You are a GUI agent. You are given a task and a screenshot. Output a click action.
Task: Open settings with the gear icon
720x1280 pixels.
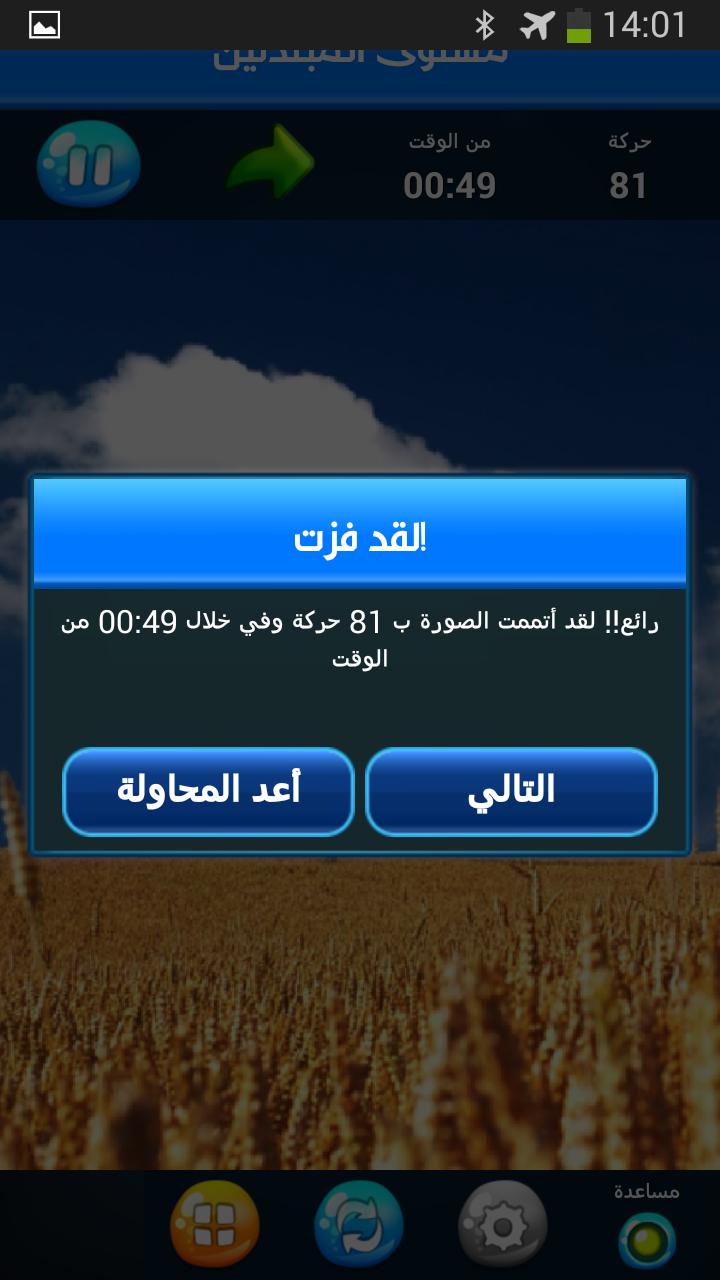click(x=503, y=1223)
